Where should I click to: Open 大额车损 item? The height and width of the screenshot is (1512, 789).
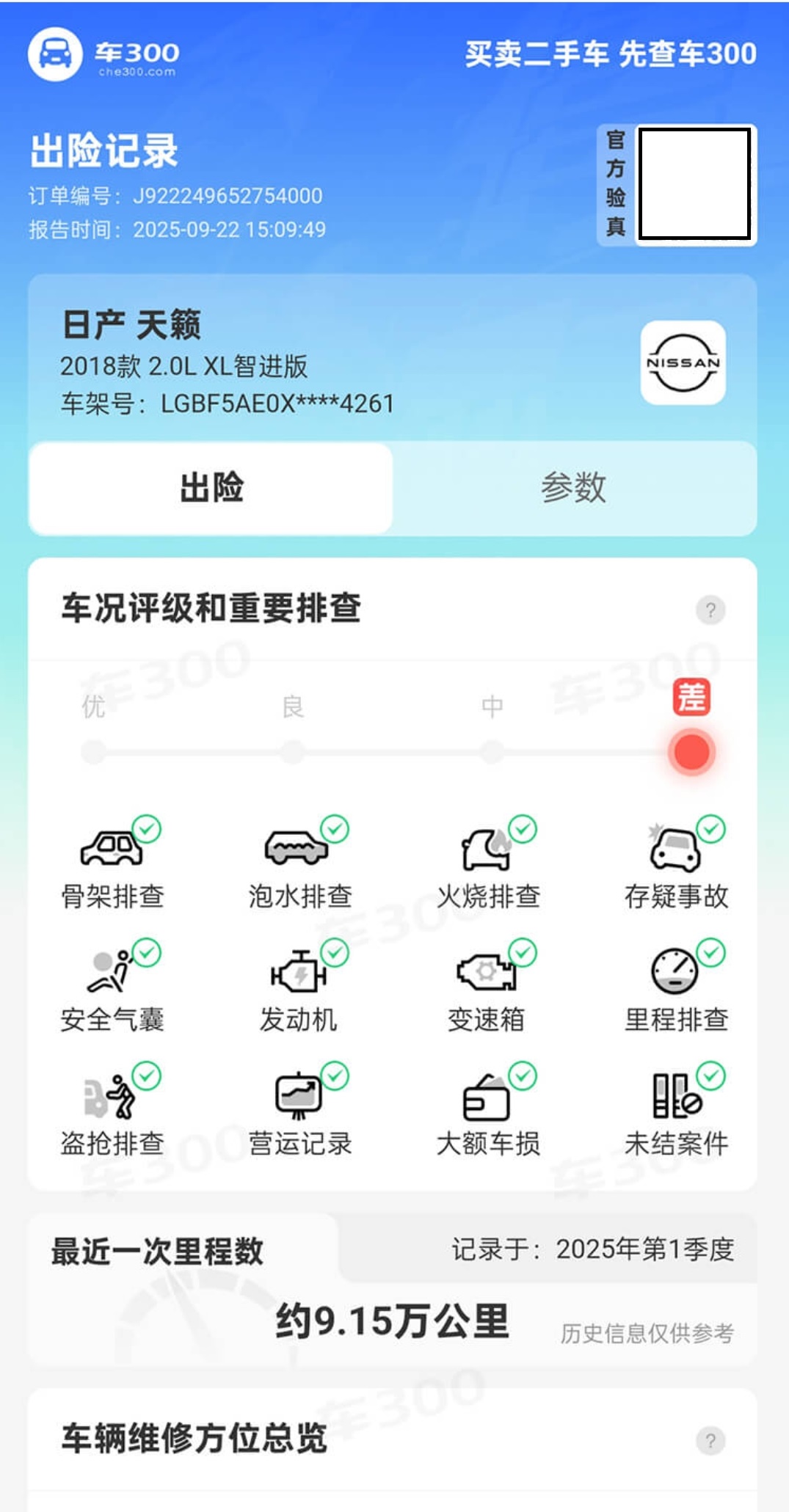click(x=488, y=1110)
